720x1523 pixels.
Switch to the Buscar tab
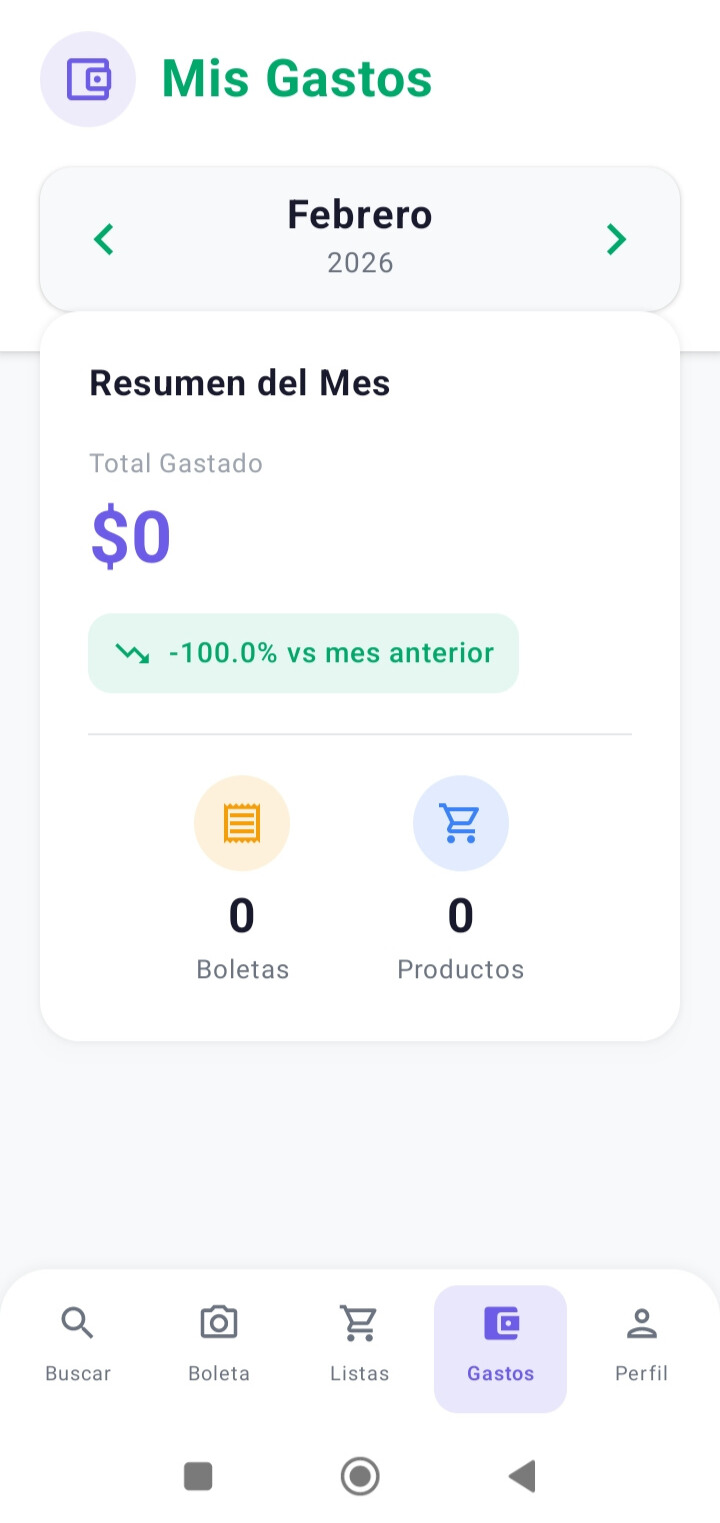pyautogui.click(x=78, y=1344)
